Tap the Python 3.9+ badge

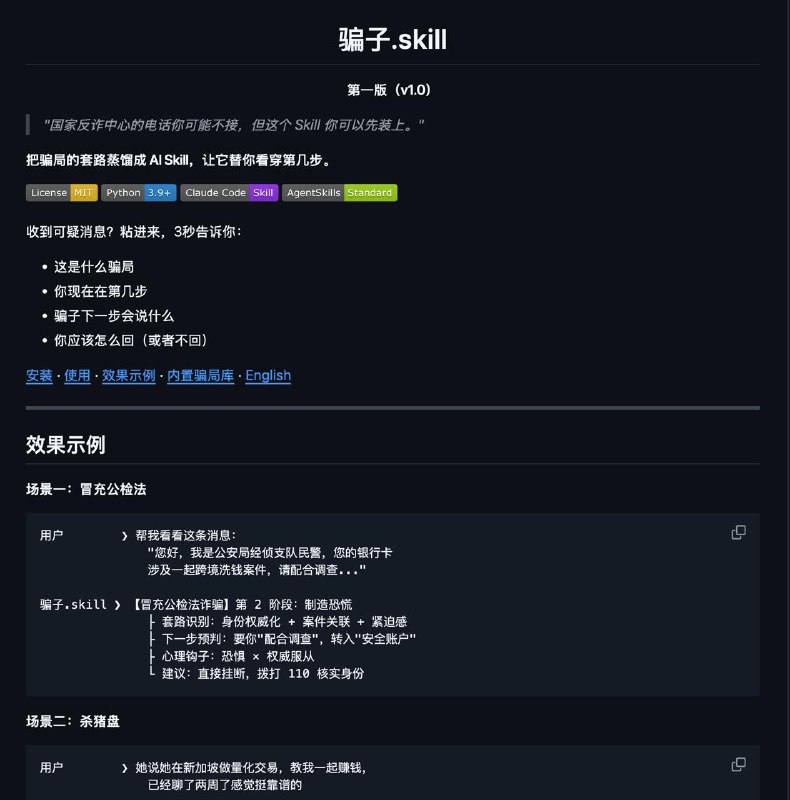[138, 192]
